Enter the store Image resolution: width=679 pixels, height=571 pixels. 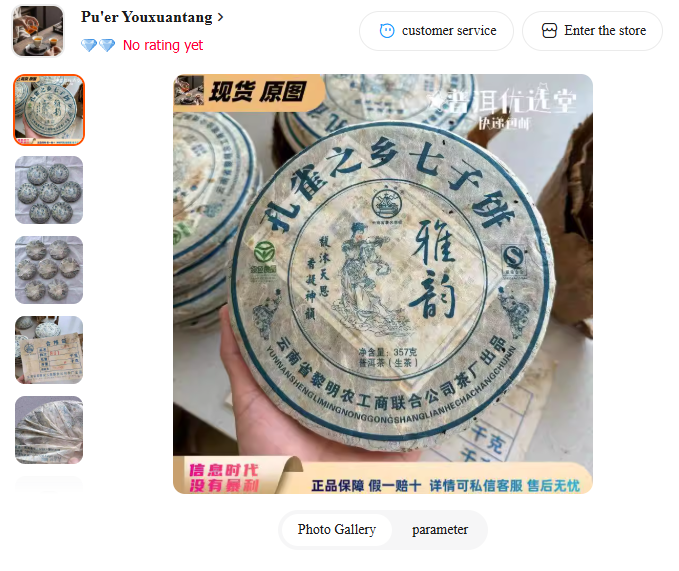[x=592, y=31]
